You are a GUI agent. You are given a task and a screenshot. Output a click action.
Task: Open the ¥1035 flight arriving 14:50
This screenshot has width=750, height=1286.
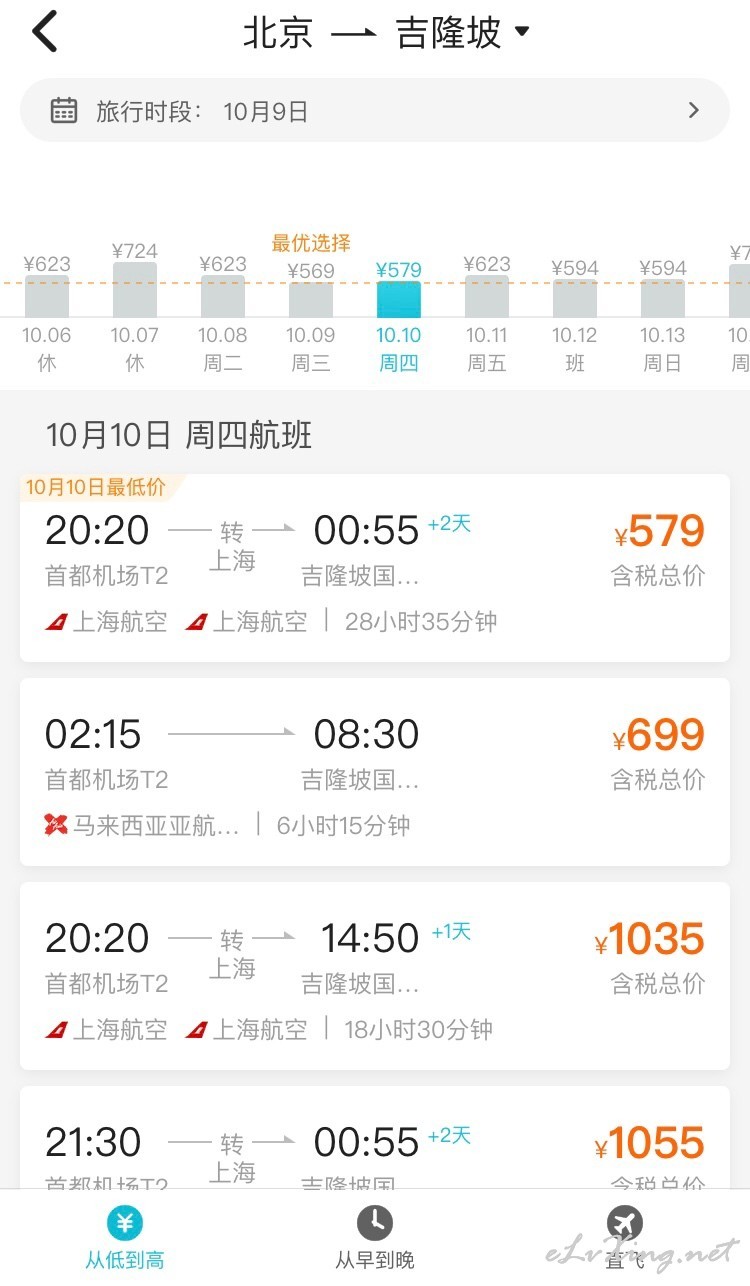pyautogui.click(x=375, y=976)
